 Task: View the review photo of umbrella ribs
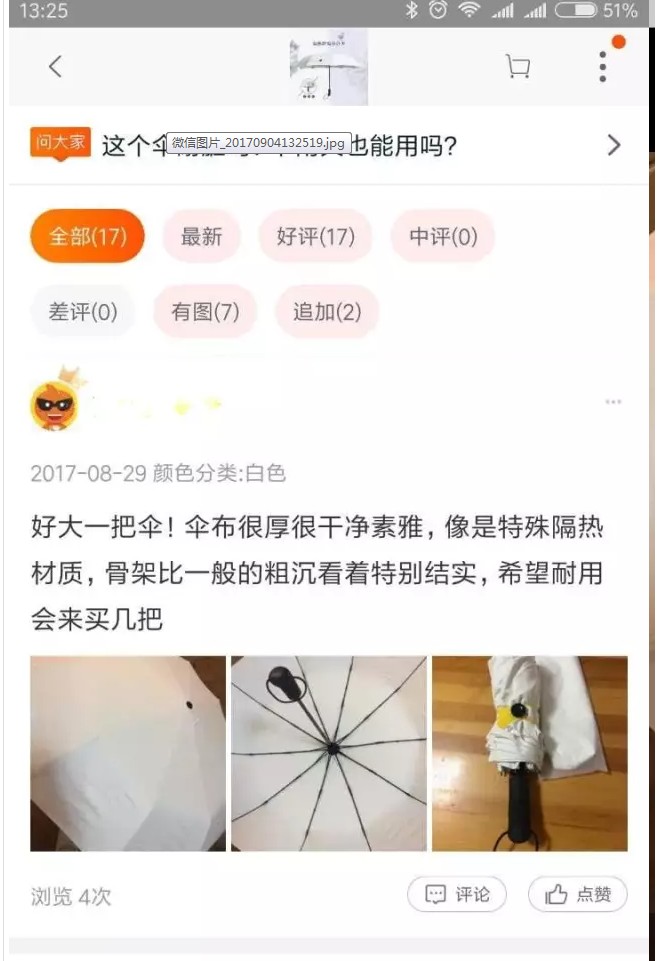tap(329, 754)
